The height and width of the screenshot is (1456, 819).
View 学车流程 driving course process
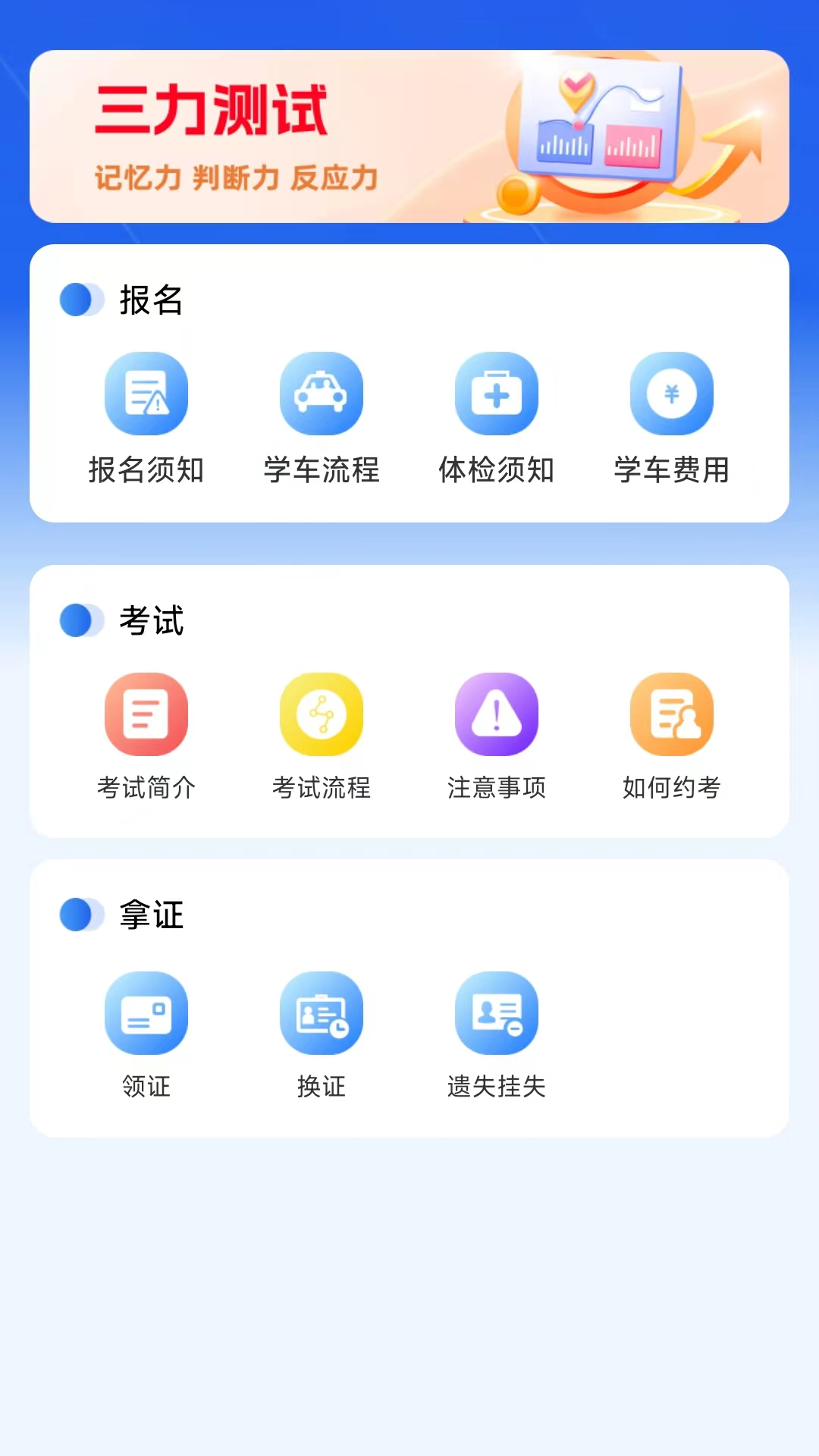[322, 394]
